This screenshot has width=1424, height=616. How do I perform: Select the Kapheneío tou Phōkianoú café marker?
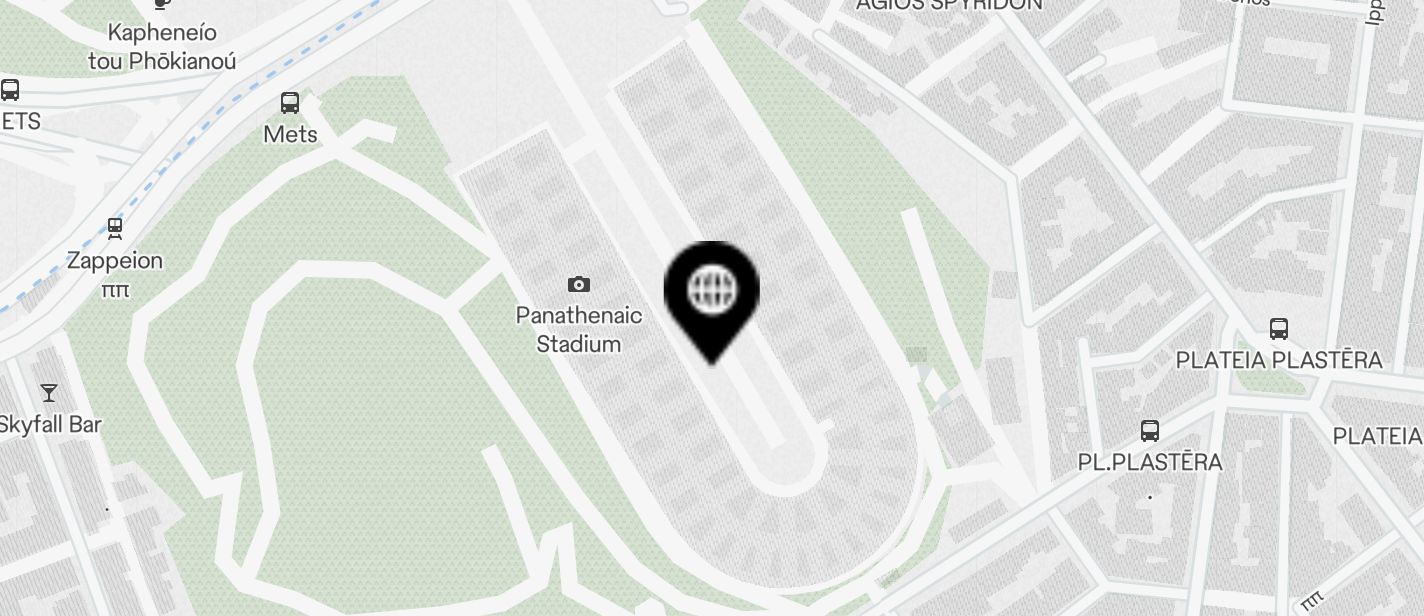pos(162,5)
